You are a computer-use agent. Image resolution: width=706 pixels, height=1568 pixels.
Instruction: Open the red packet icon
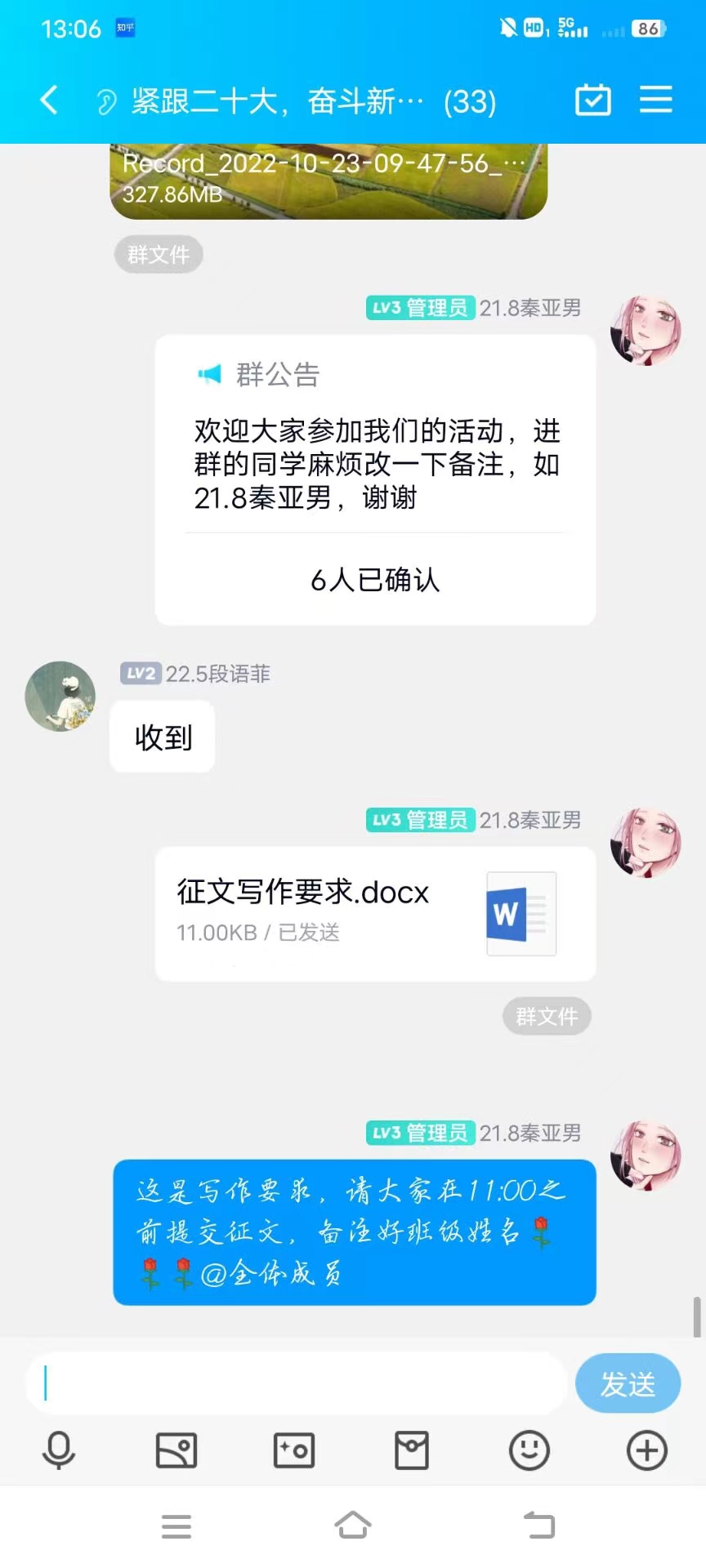[x=412, y=1451]
